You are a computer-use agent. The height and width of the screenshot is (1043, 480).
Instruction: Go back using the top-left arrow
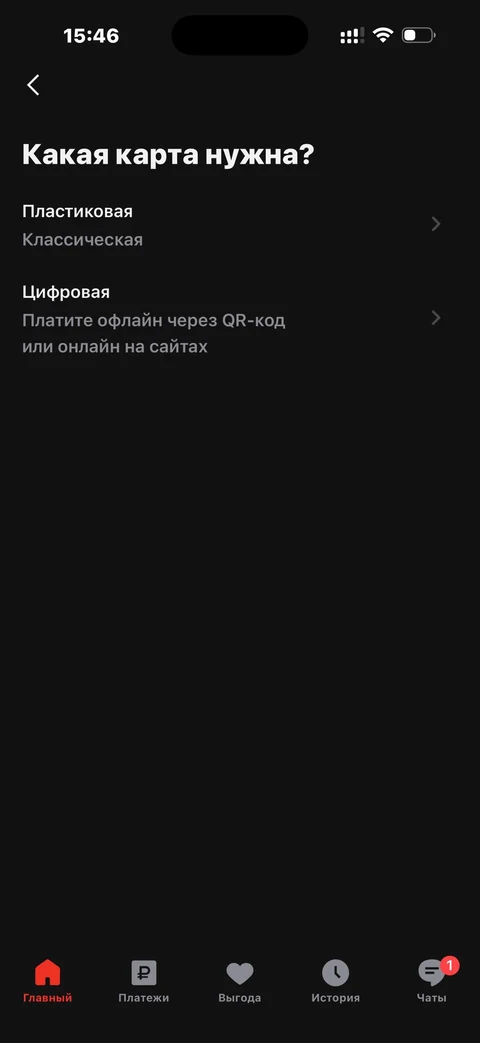[33, 85]
